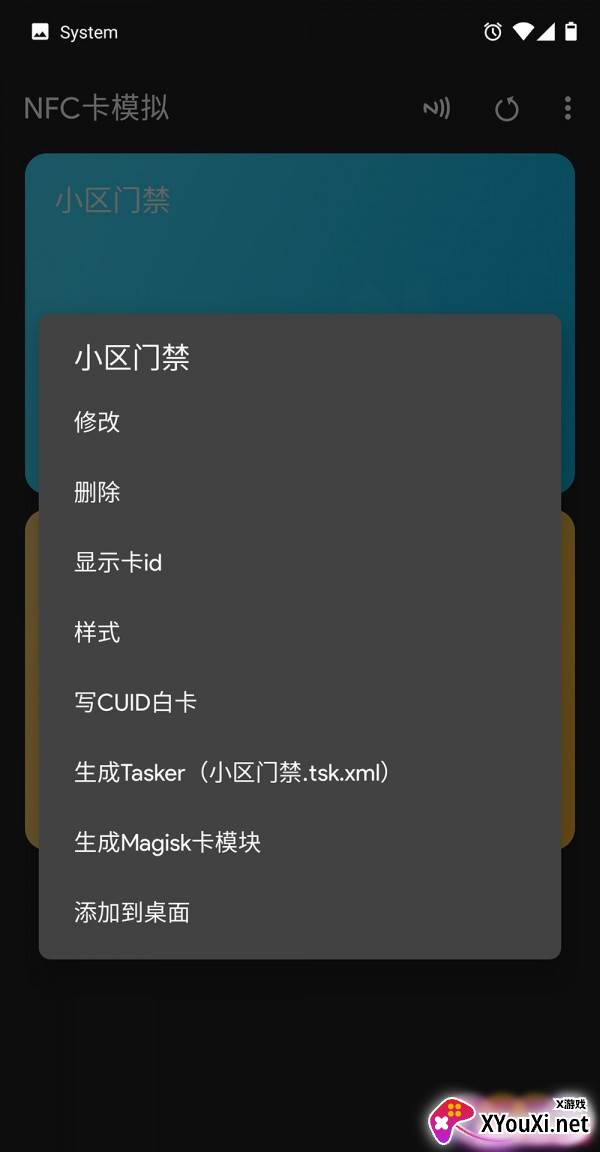The width and height of the screenshot is (600, 1152).
Task: Choose 生成Tasker (小区门禁.tsk.xml)
Action: click(232, 772)
